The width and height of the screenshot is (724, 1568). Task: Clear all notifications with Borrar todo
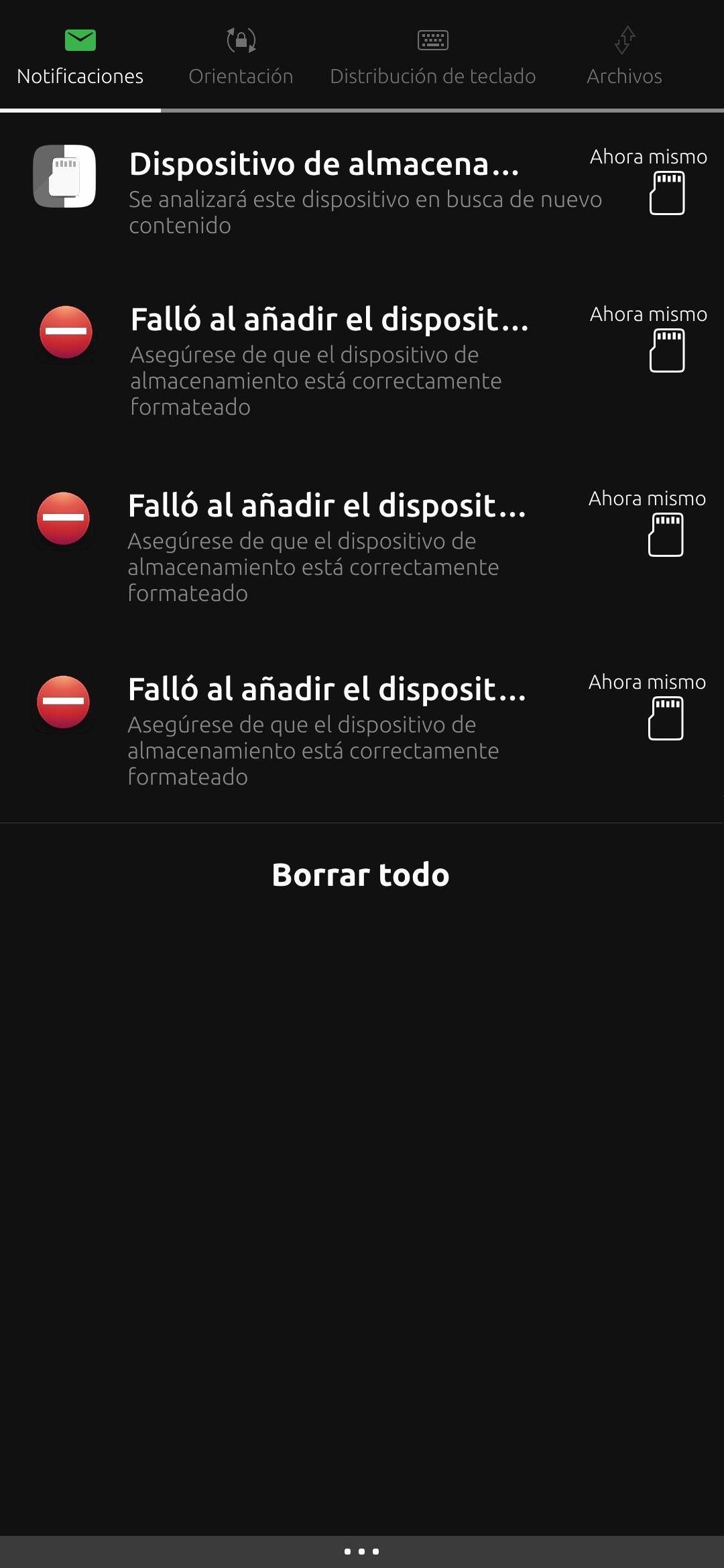[x=361, y=874]
